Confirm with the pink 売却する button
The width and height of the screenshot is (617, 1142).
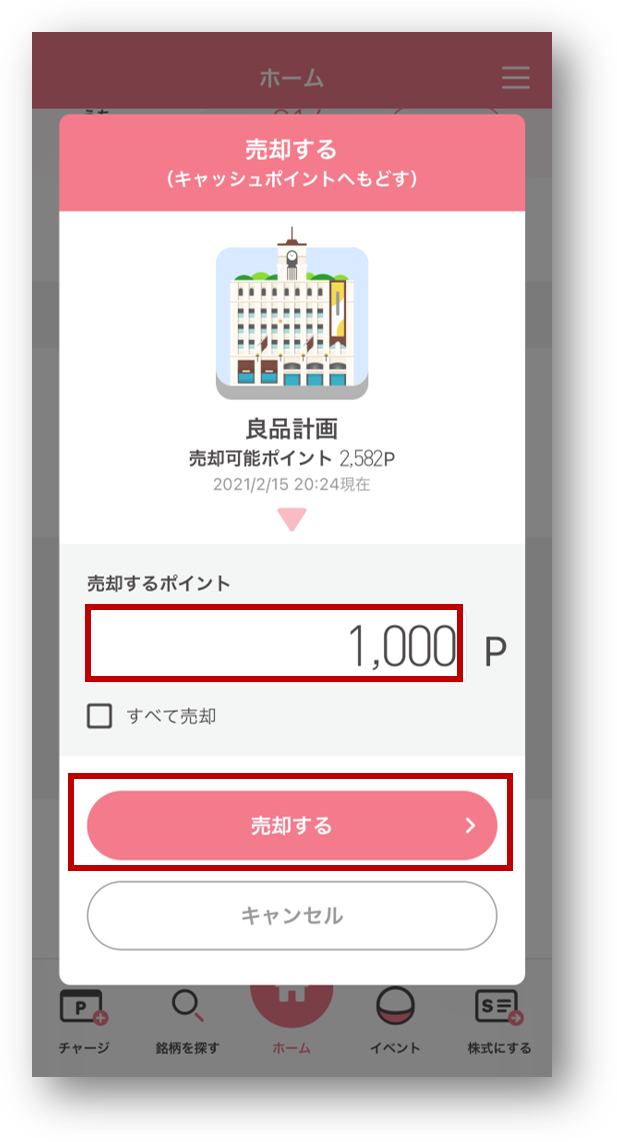pos(291,826)
